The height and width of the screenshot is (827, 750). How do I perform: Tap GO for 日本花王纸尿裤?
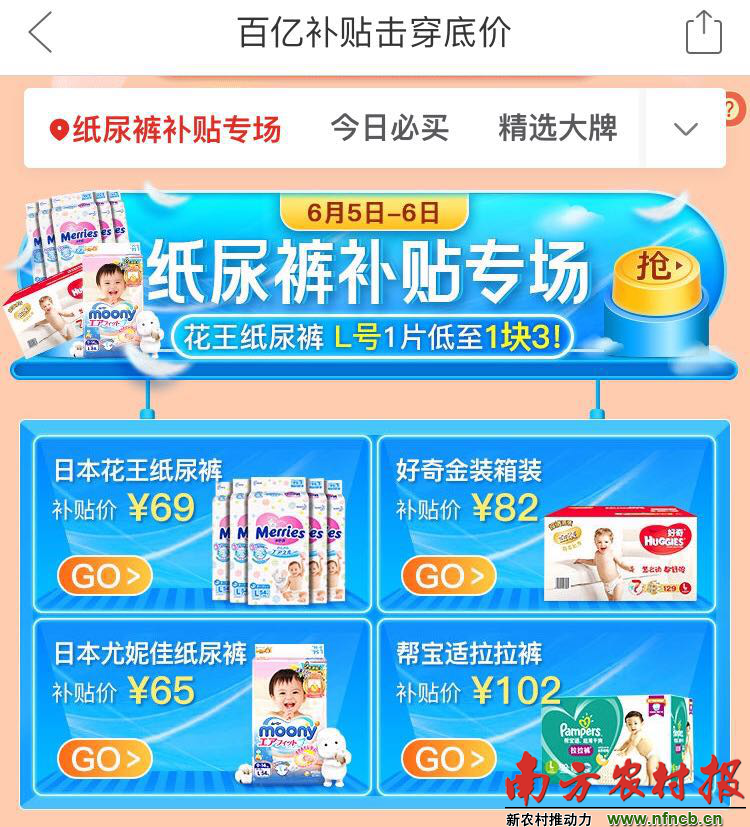click(x=105, y=575)
